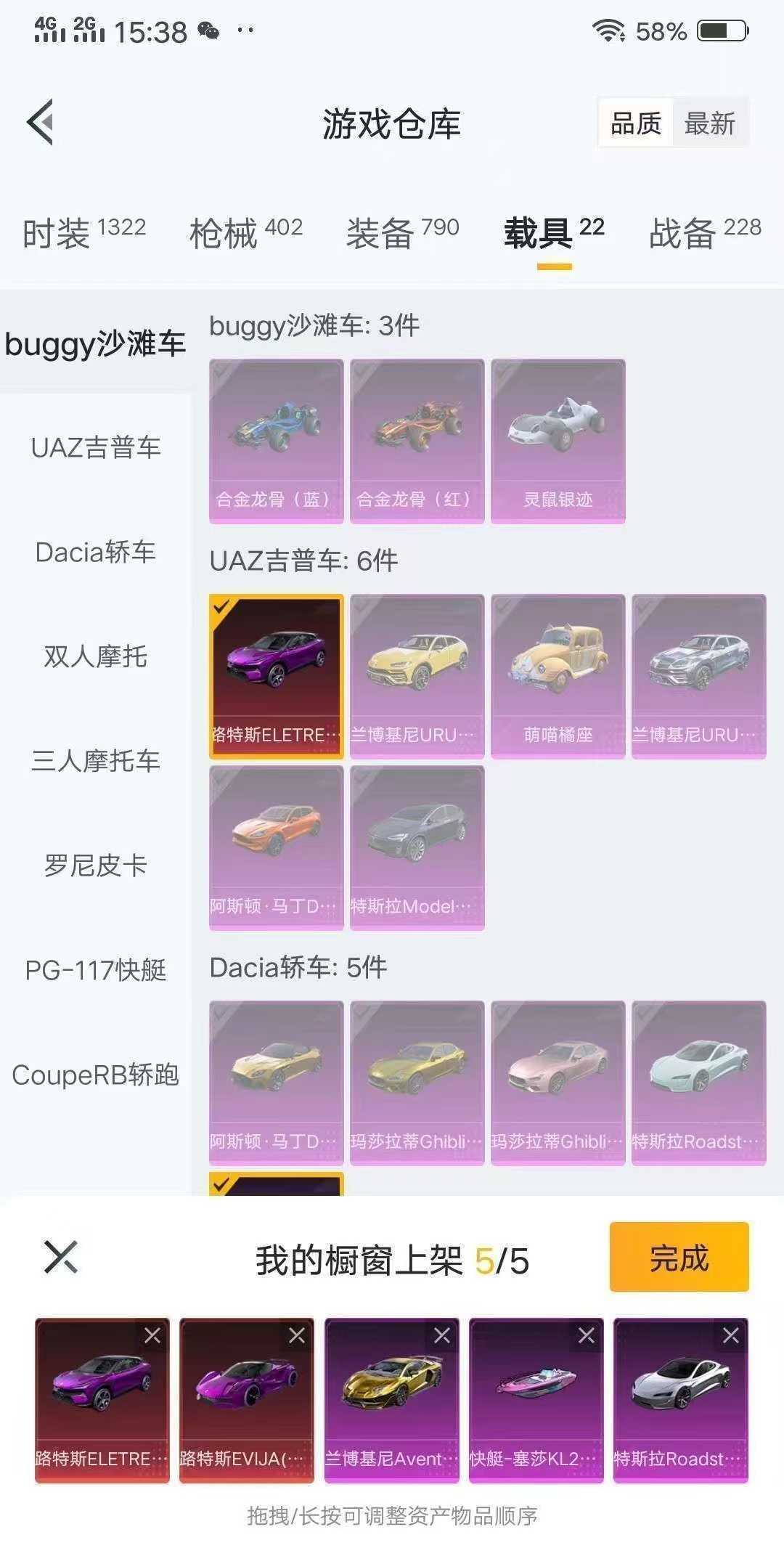Switch to the 时装 tab
This screenshot has height=1564, width=784.
tap(83, 234)
